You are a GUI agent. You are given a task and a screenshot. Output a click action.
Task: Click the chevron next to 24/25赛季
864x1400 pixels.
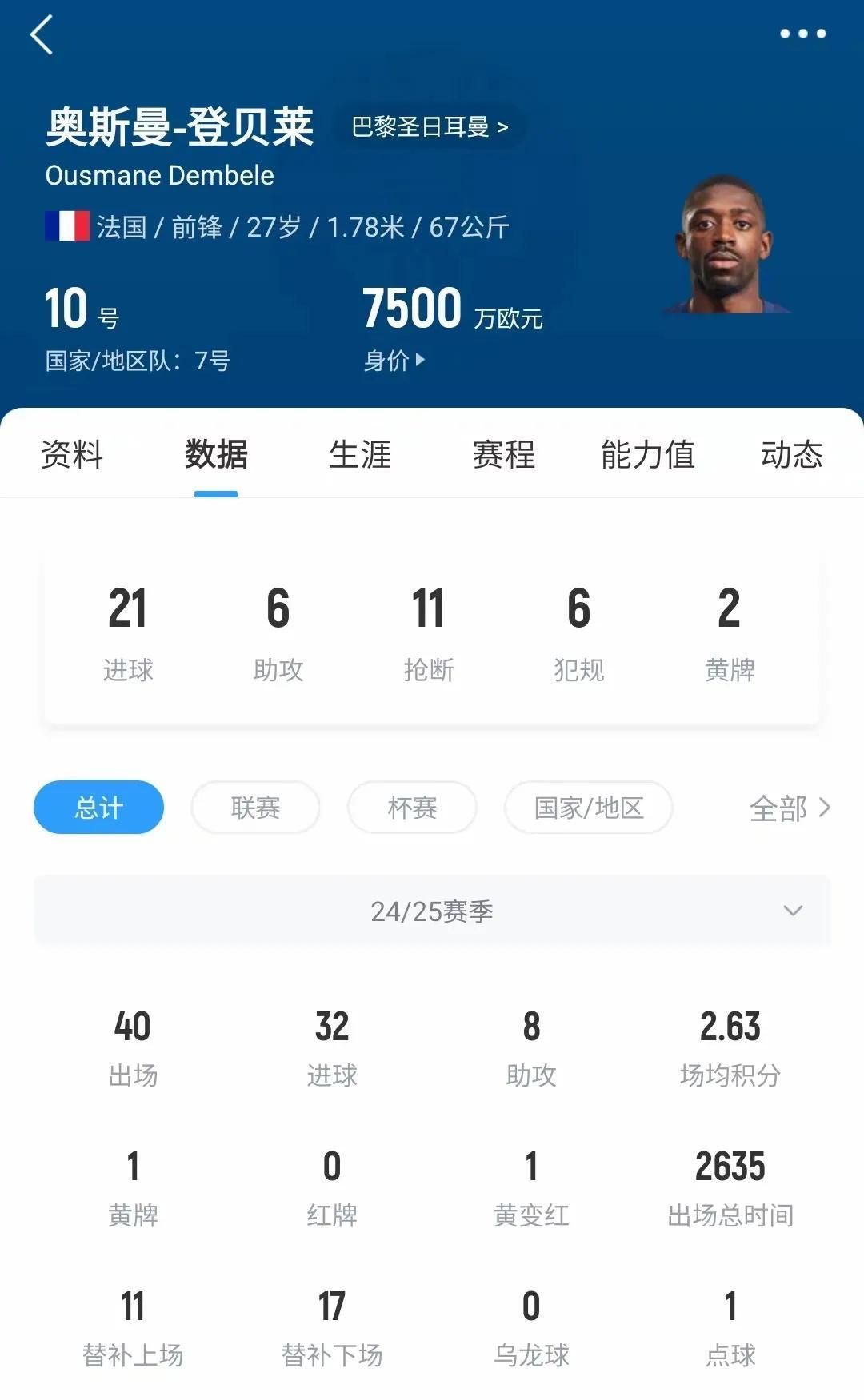tap(791, 910)
